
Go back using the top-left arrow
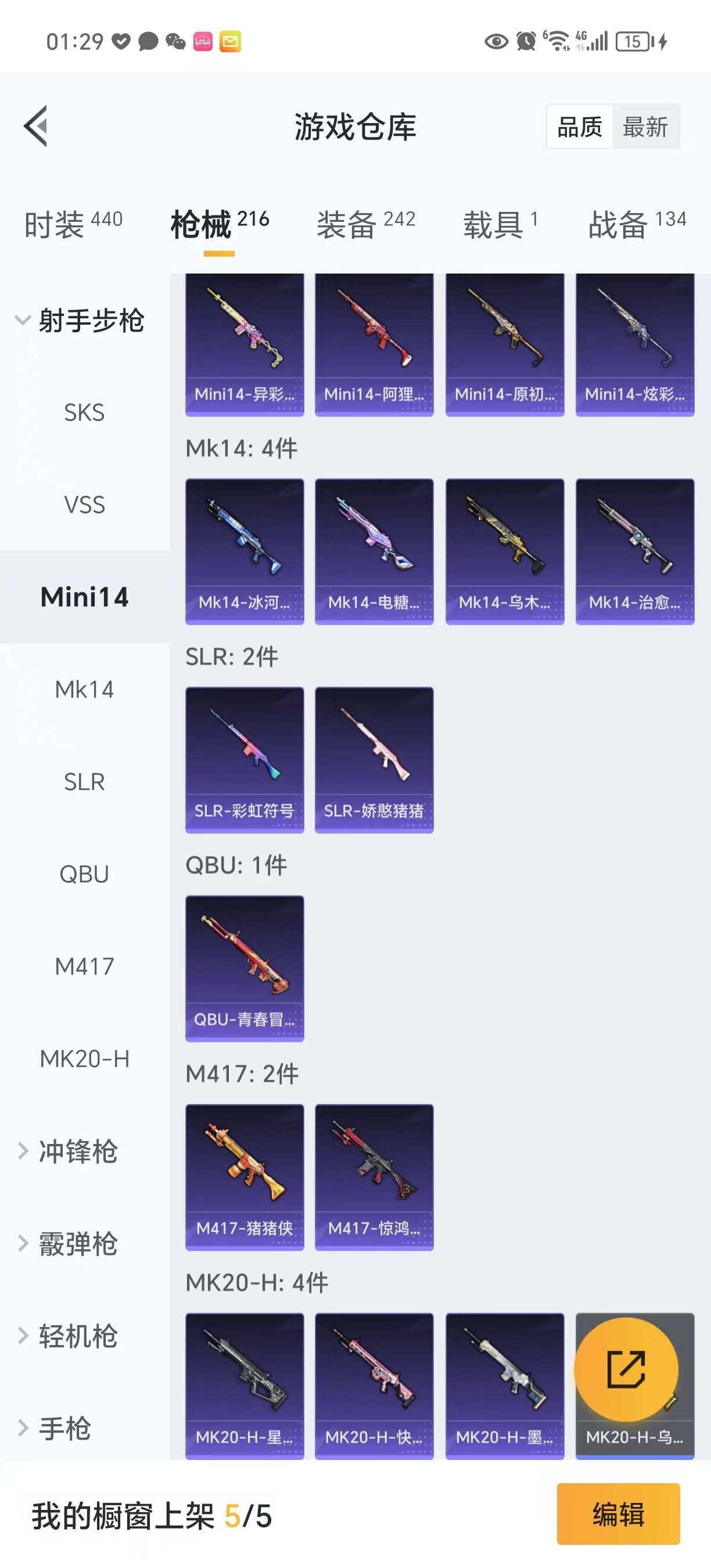pos(36,126)
